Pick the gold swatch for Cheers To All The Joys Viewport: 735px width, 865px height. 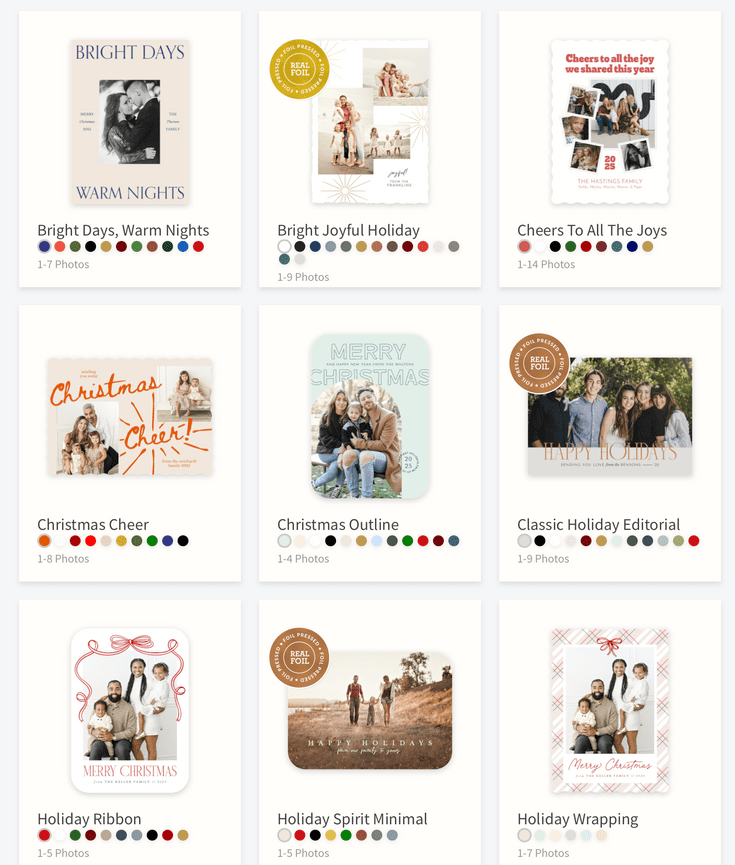[647, 246]
